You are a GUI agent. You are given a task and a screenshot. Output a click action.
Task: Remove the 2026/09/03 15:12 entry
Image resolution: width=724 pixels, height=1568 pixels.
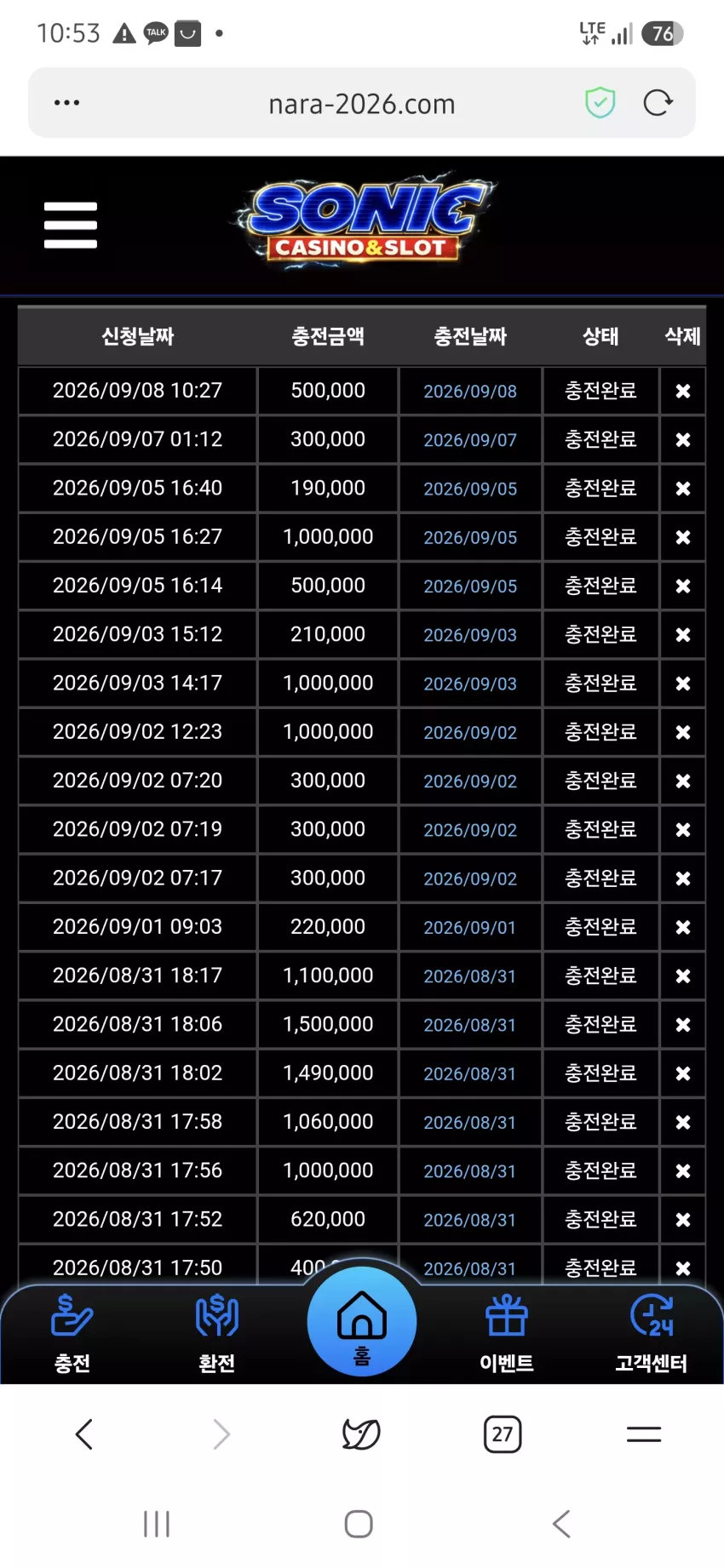tap(683, 635)
